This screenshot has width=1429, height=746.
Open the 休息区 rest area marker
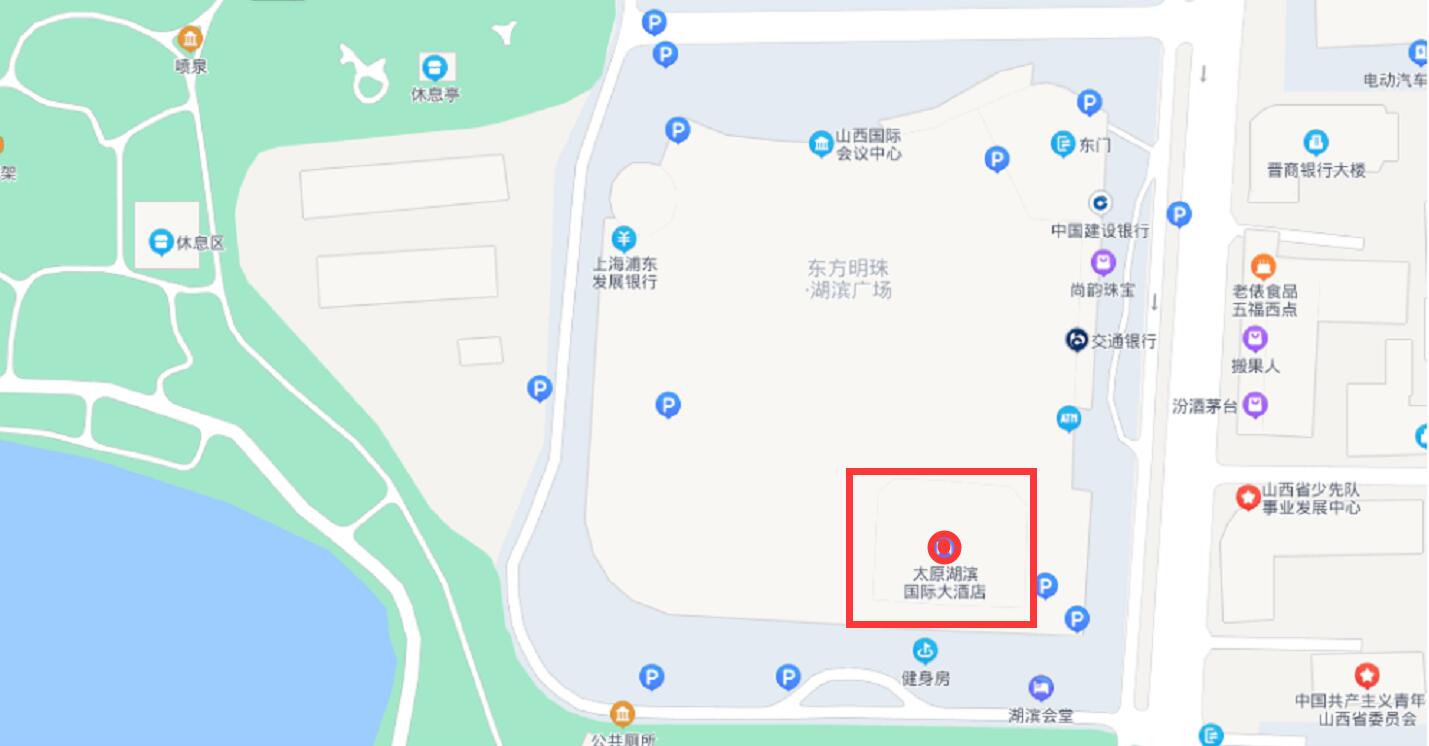click(160, 242)
